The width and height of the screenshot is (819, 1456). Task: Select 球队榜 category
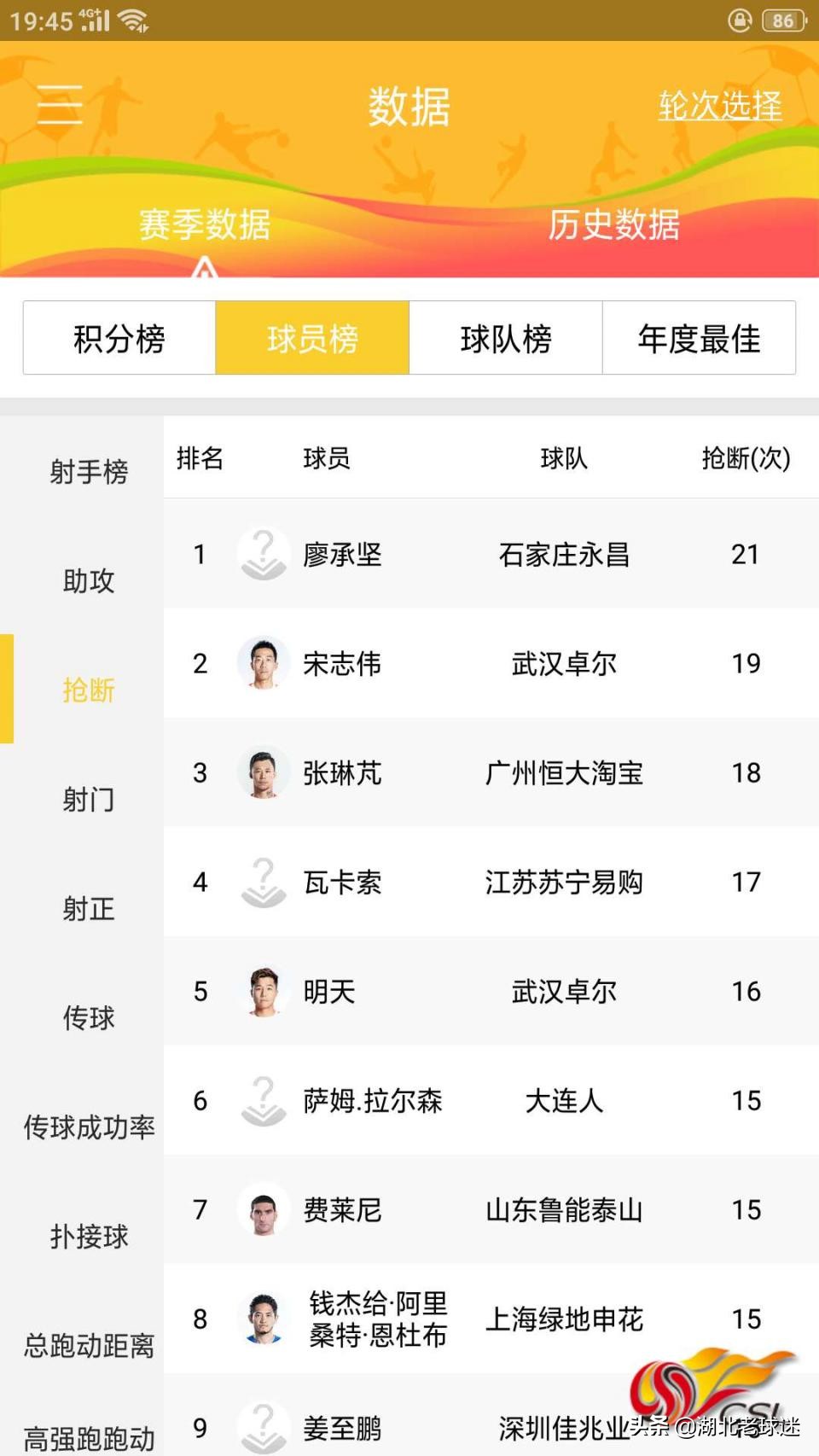coord(505,338)
